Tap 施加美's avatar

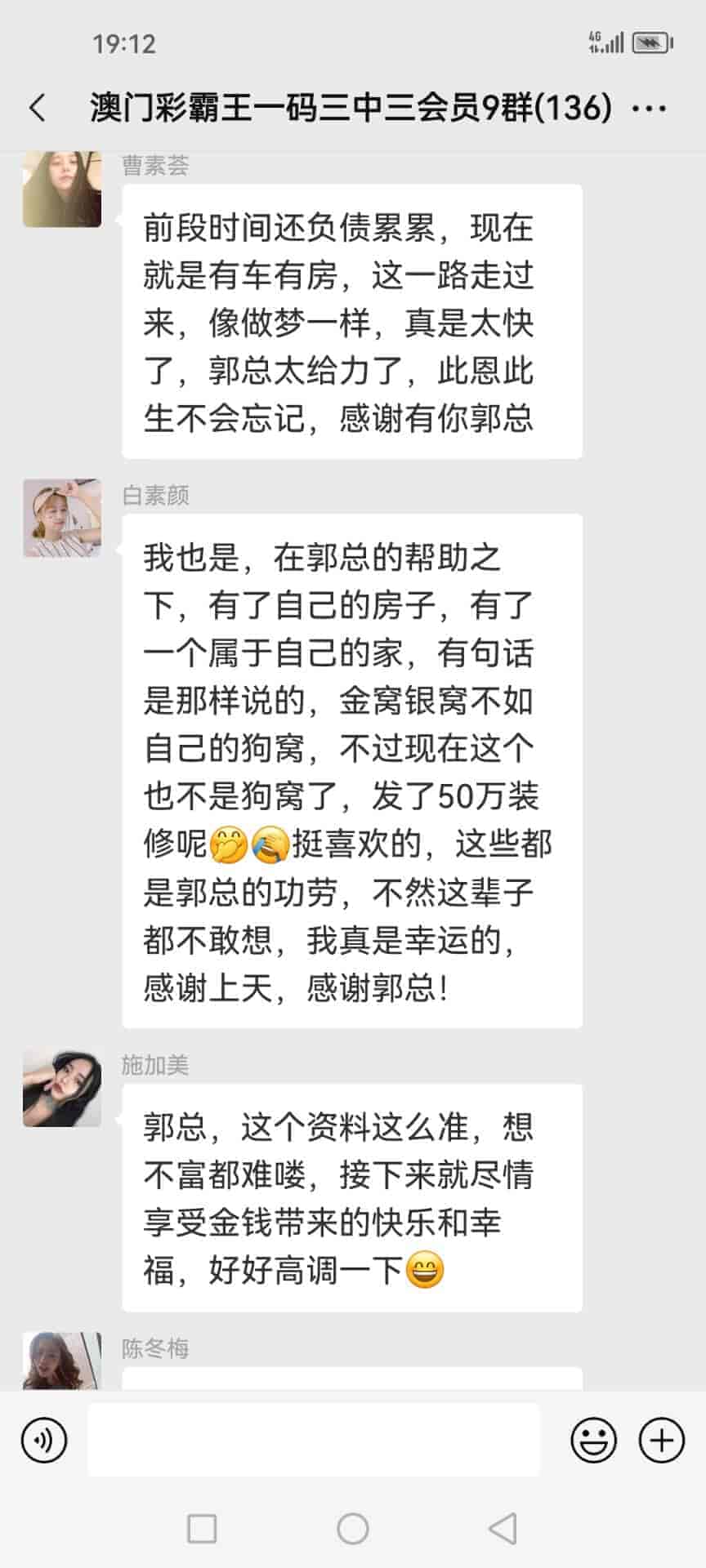click(x=62, y=1089)
